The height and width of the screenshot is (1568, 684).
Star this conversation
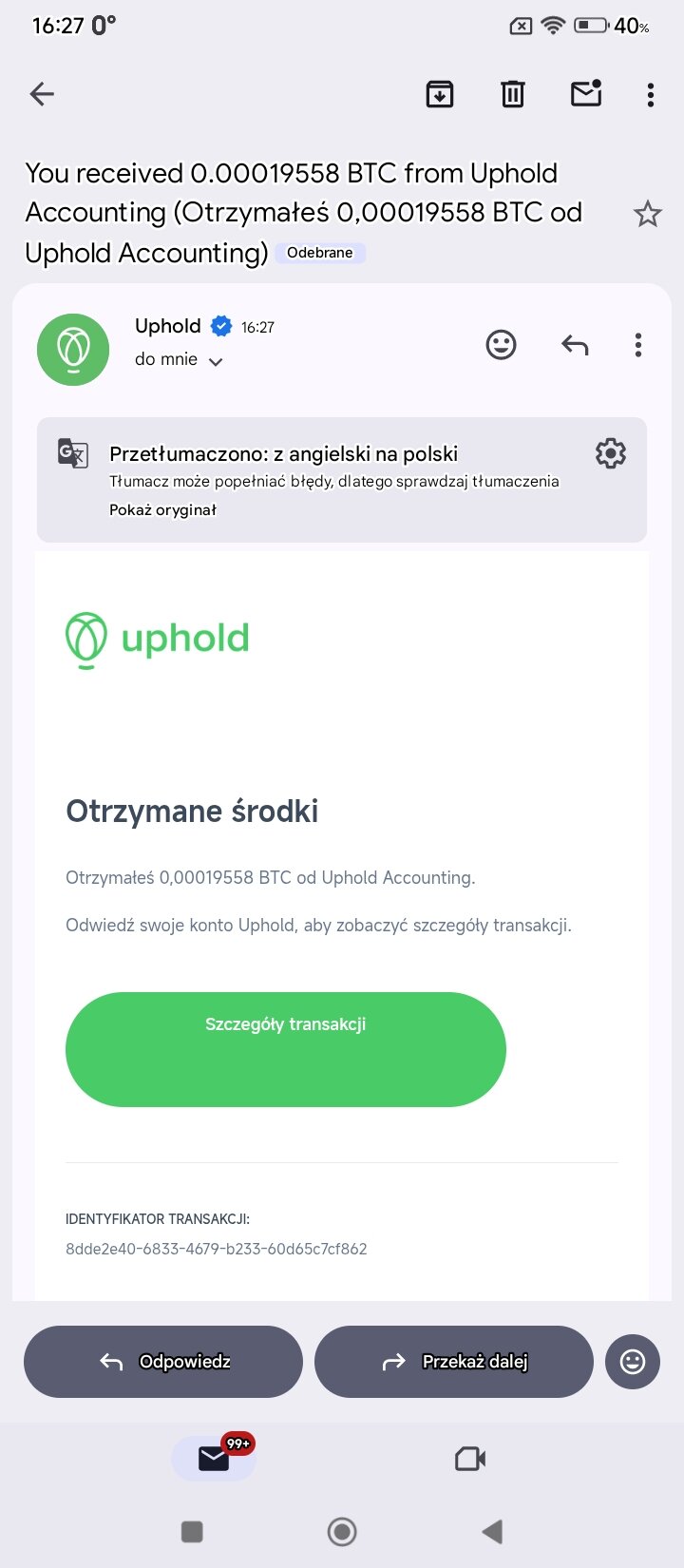tap(647, 214)
